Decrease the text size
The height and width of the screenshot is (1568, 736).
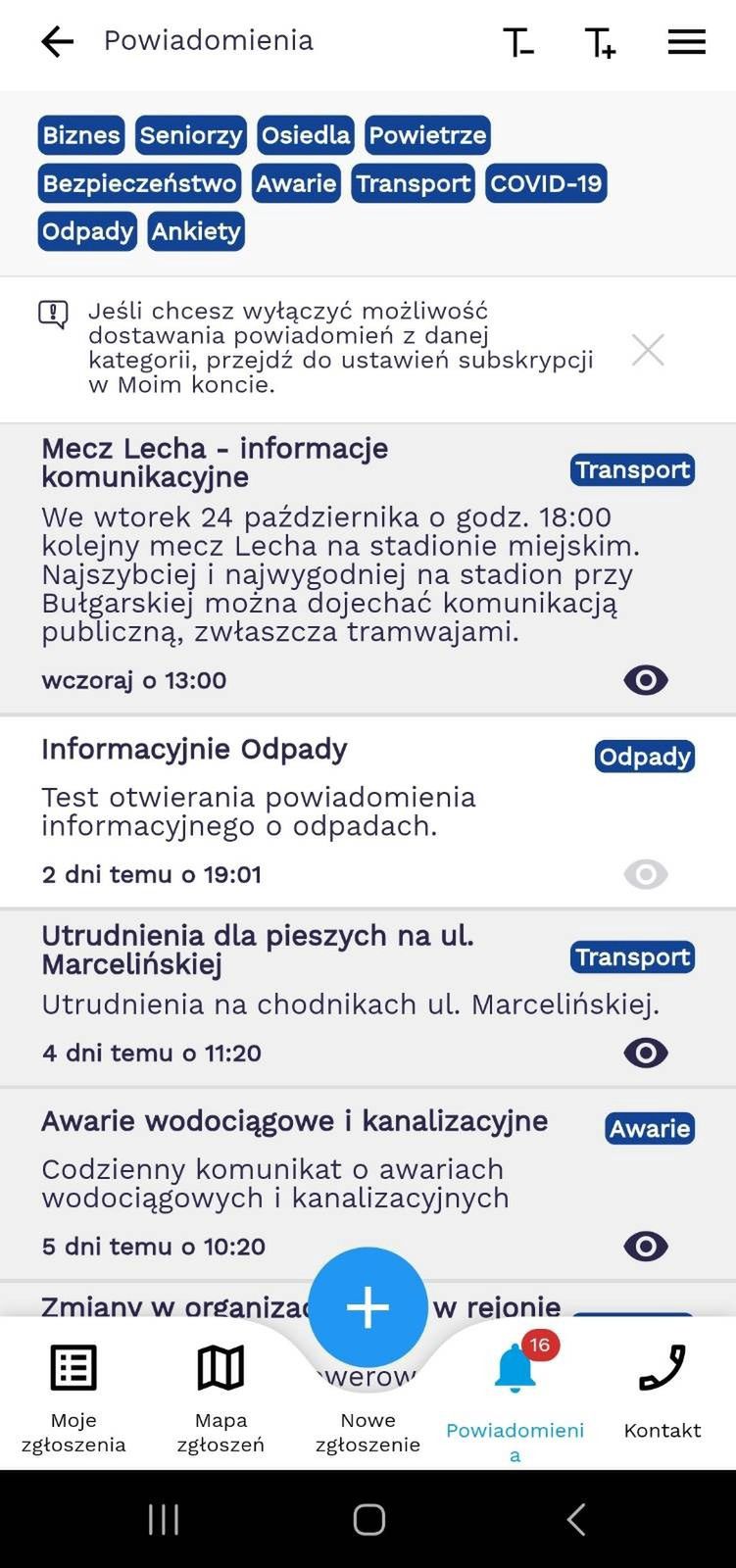click(518, 42)
